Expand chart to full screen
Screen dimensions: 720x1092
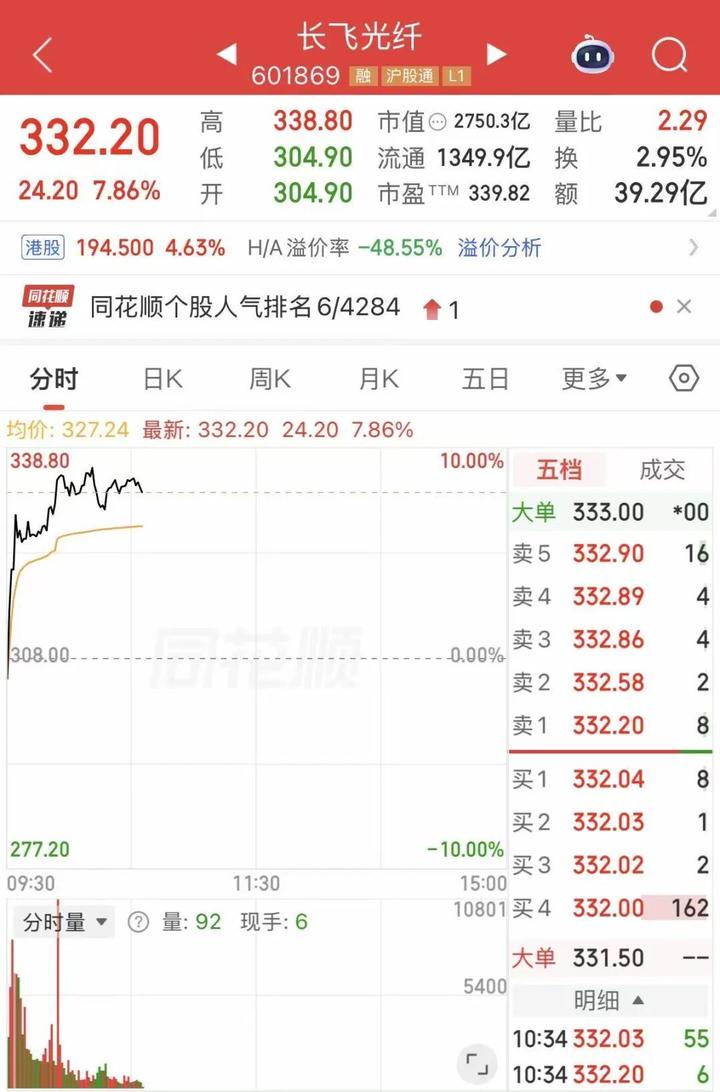point(478,1063)
